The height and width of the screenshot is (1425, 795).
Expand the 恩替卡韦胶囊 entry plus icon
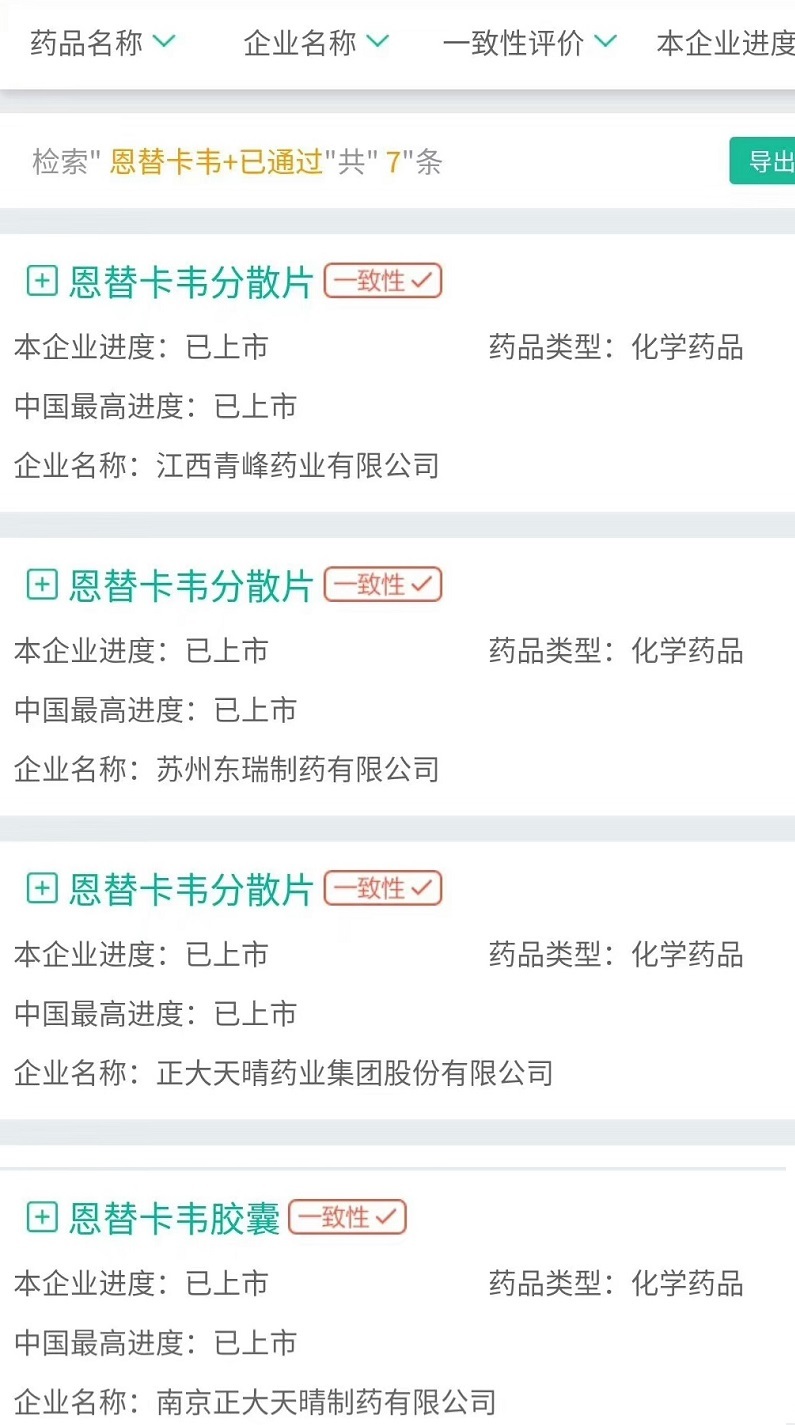point(42,1218)
